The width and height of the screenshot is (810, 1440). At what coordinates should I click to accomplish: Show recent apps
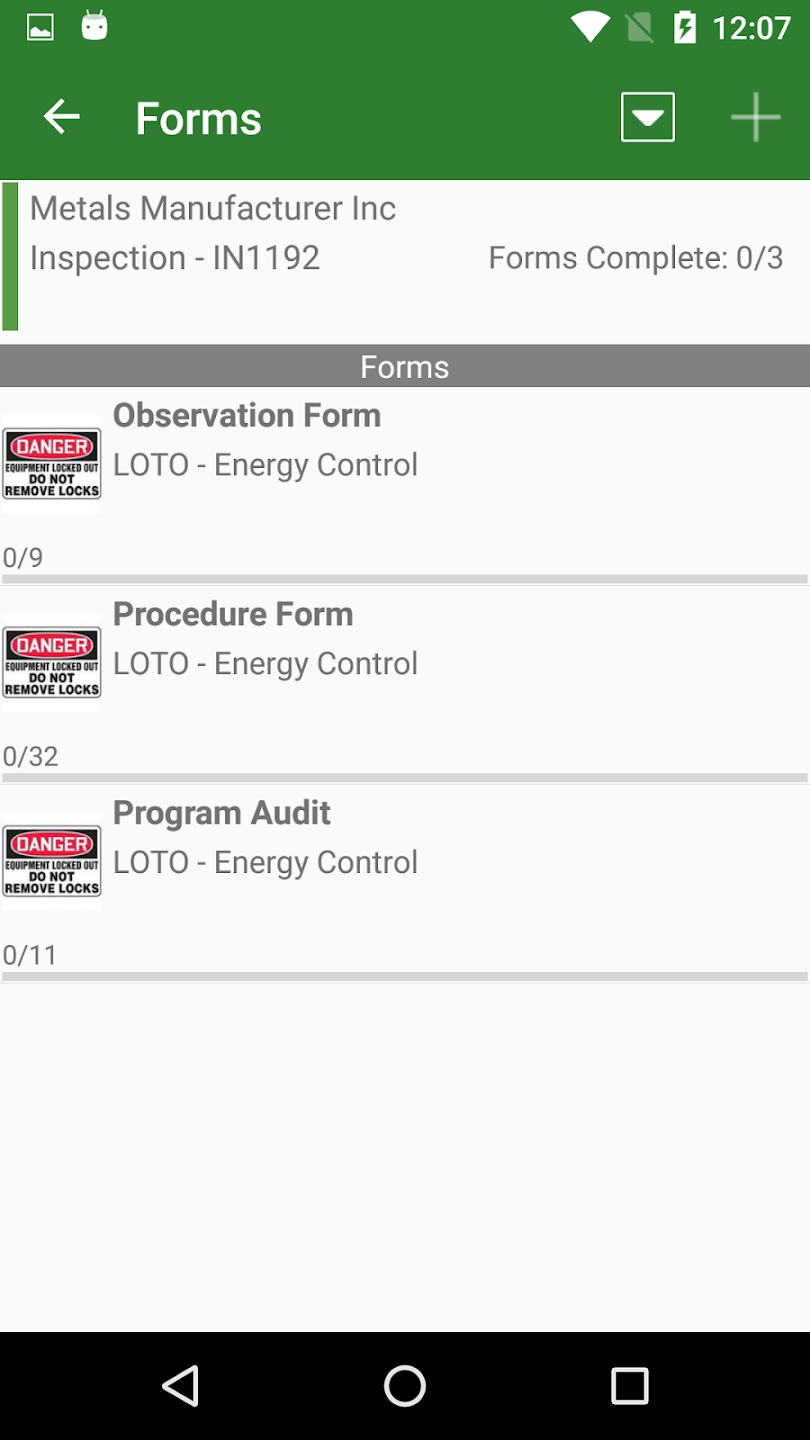[629, 1386]
